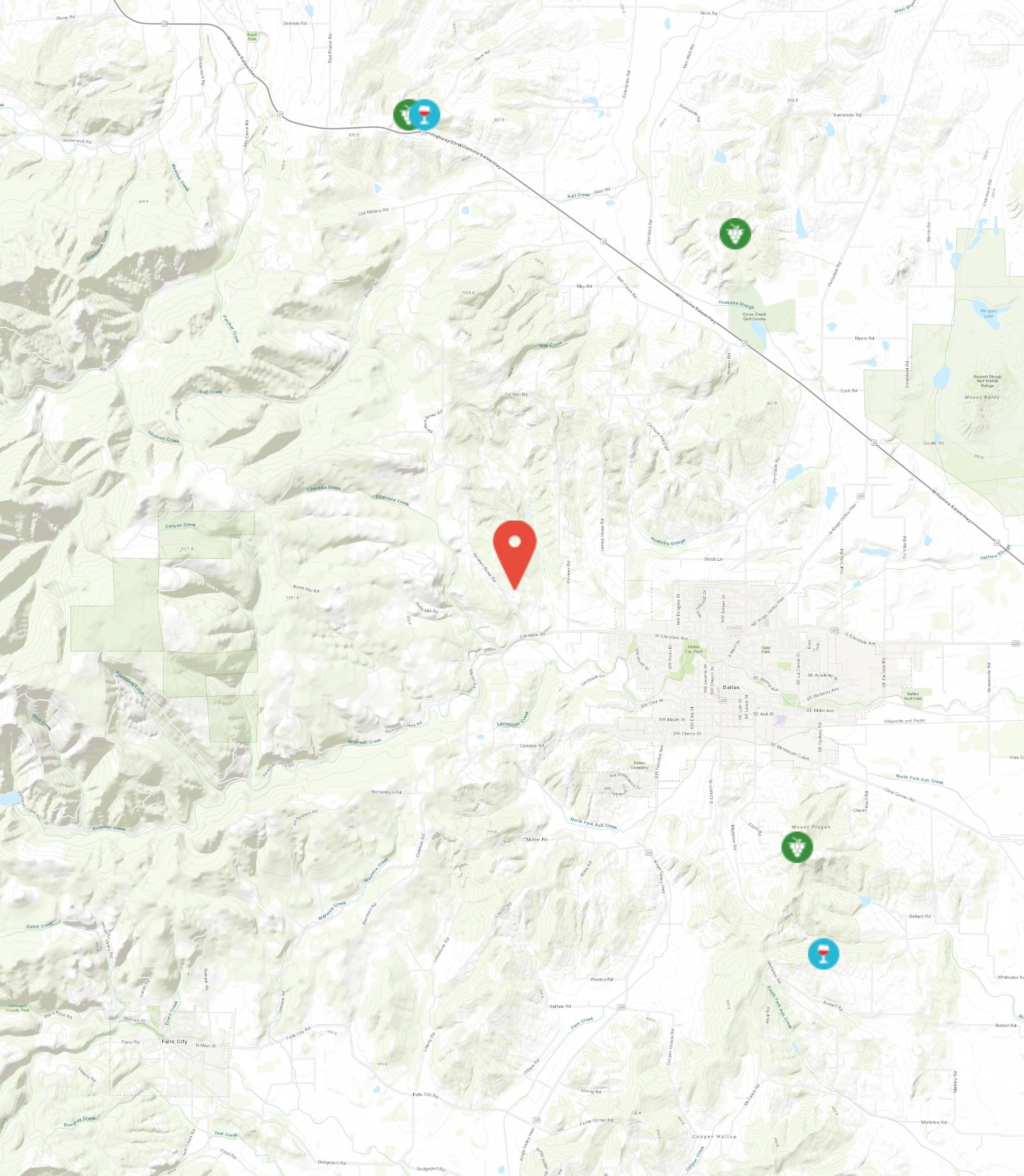Open the green grape marker near Van Well Rd
Screen dimensions: 1024x1176
click(735, 233)
